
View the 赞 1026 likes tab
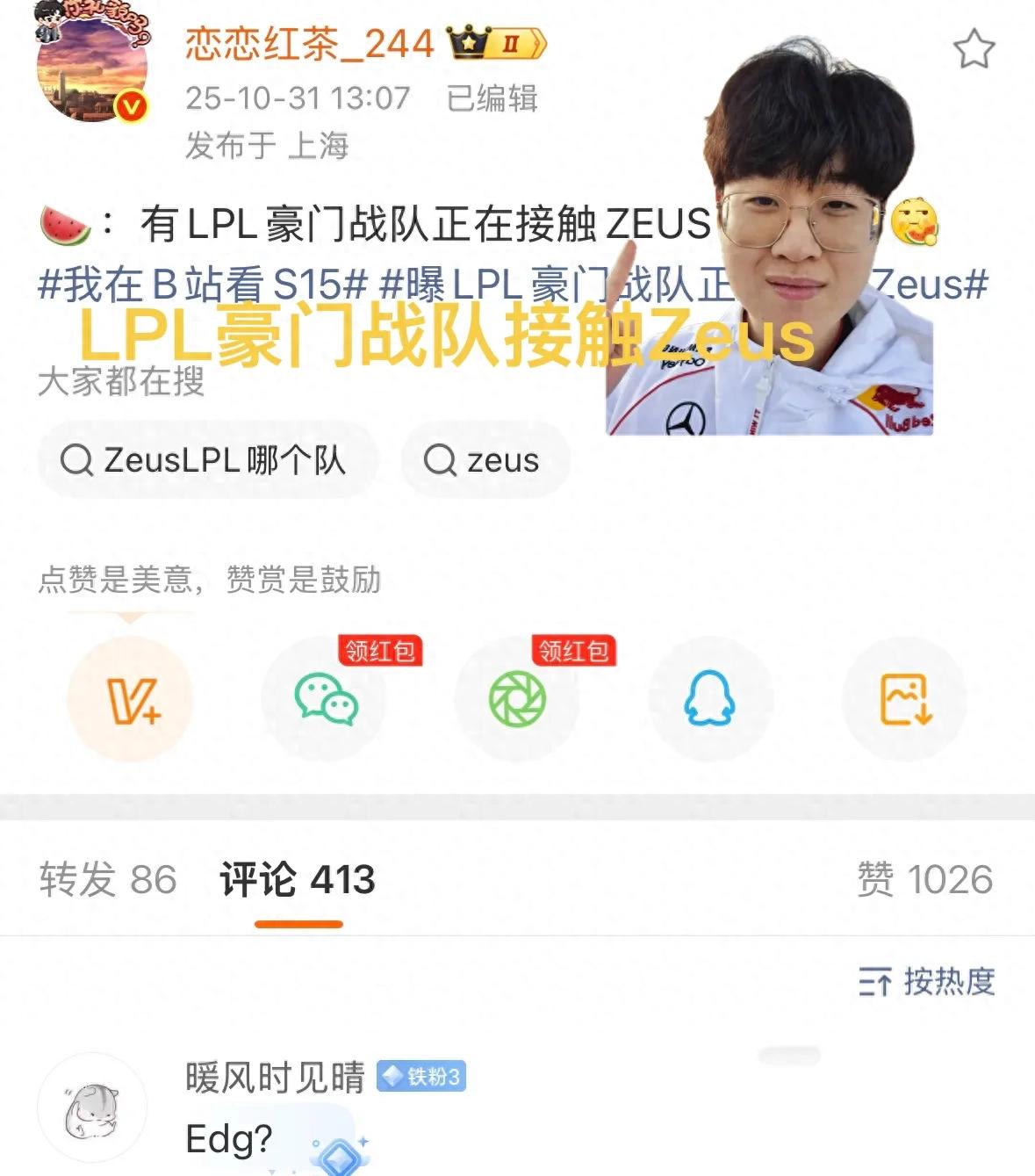(x=924, y=879)
